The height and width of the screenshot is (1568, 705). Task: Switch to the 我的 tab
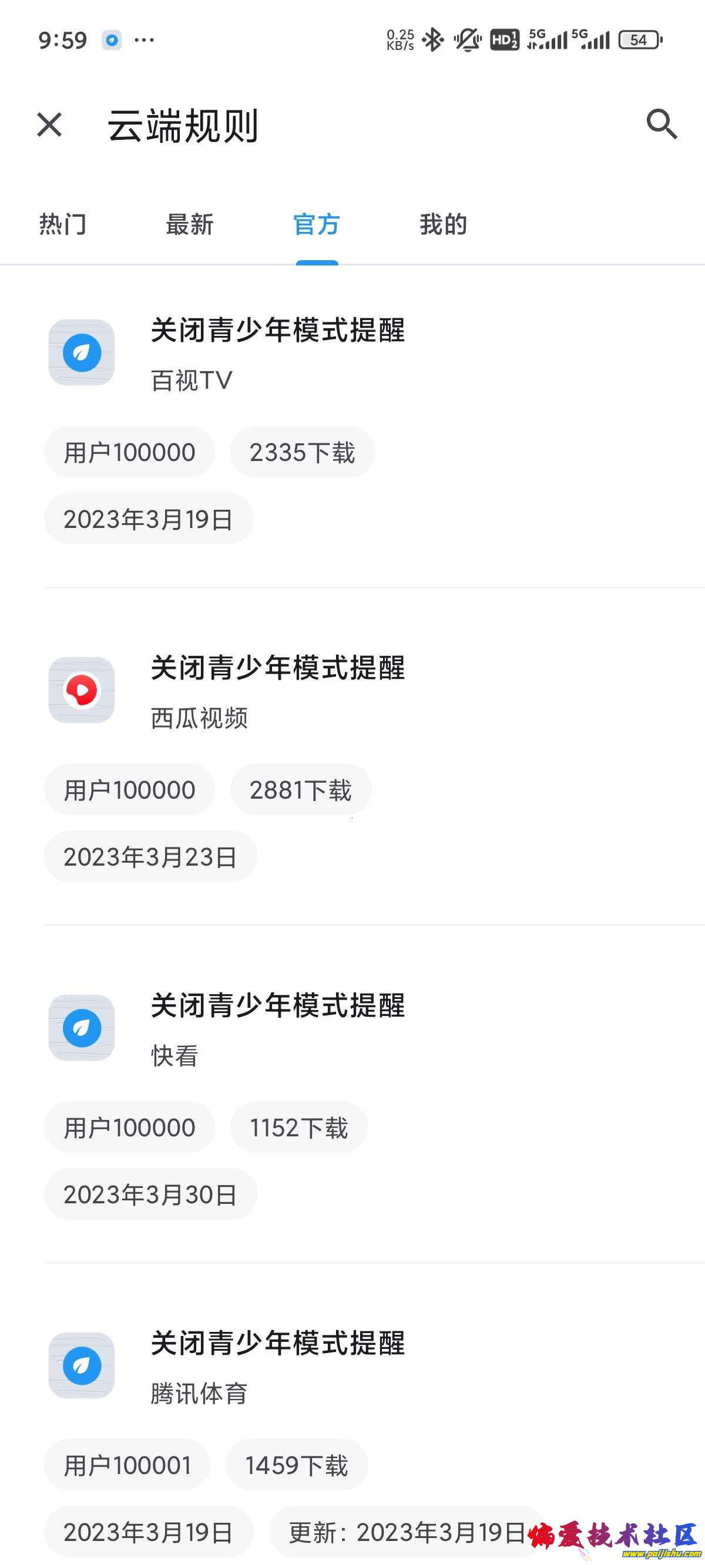click(443, 224)
